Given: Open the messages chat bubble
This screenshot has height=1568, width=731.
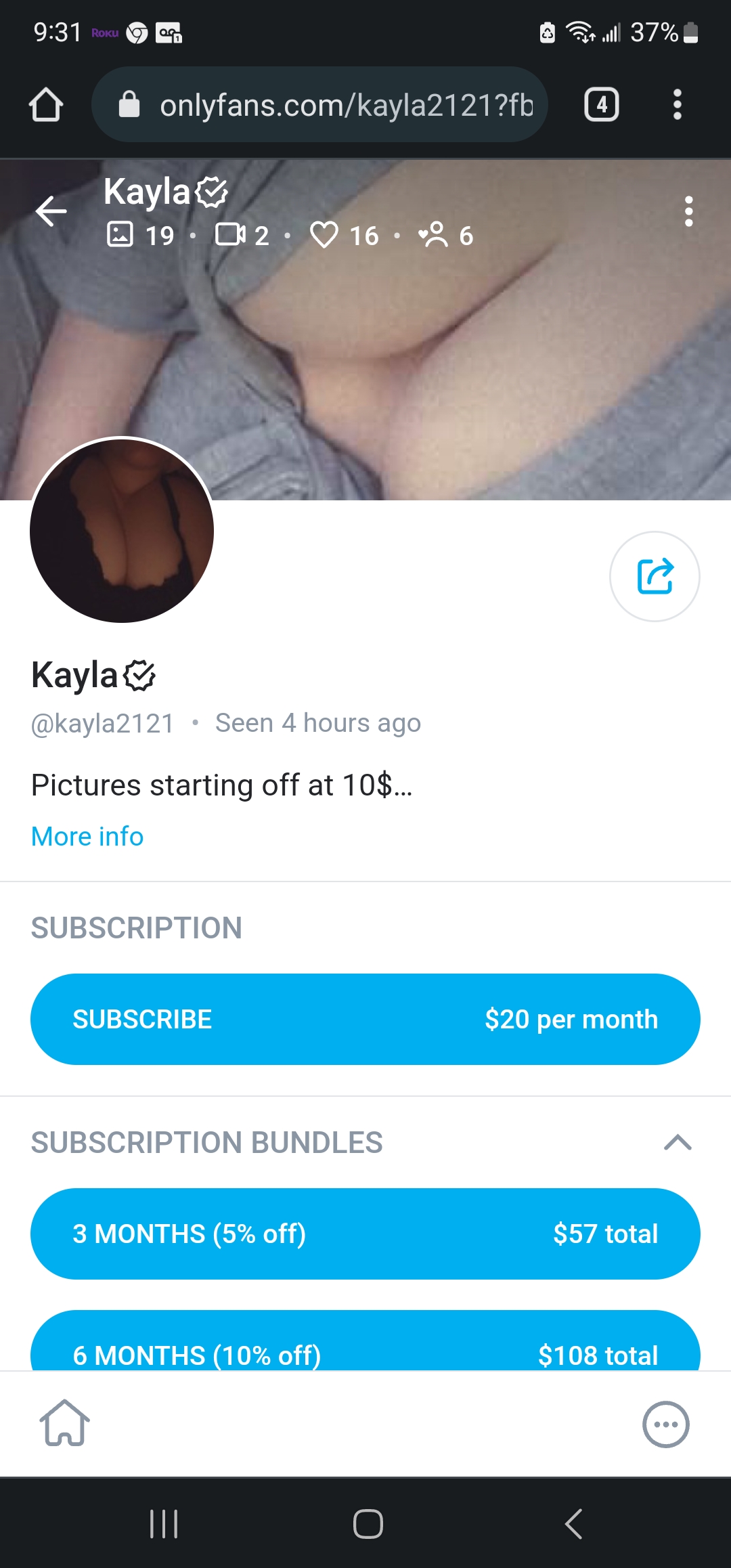Looking at the screenshot, I should click(665, 1424).
